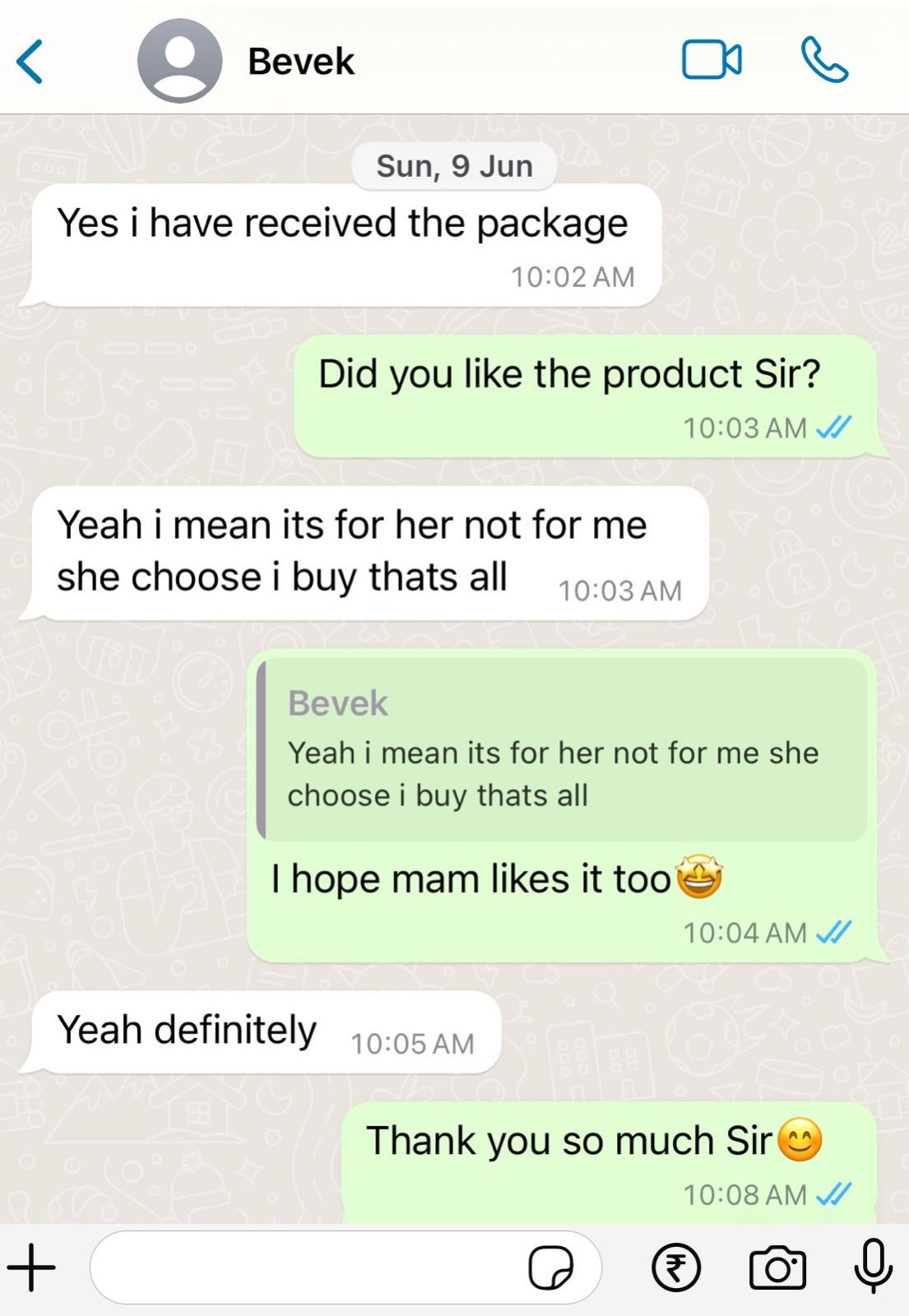
Task: Go back to the chats list
Action: pos(30,62)
